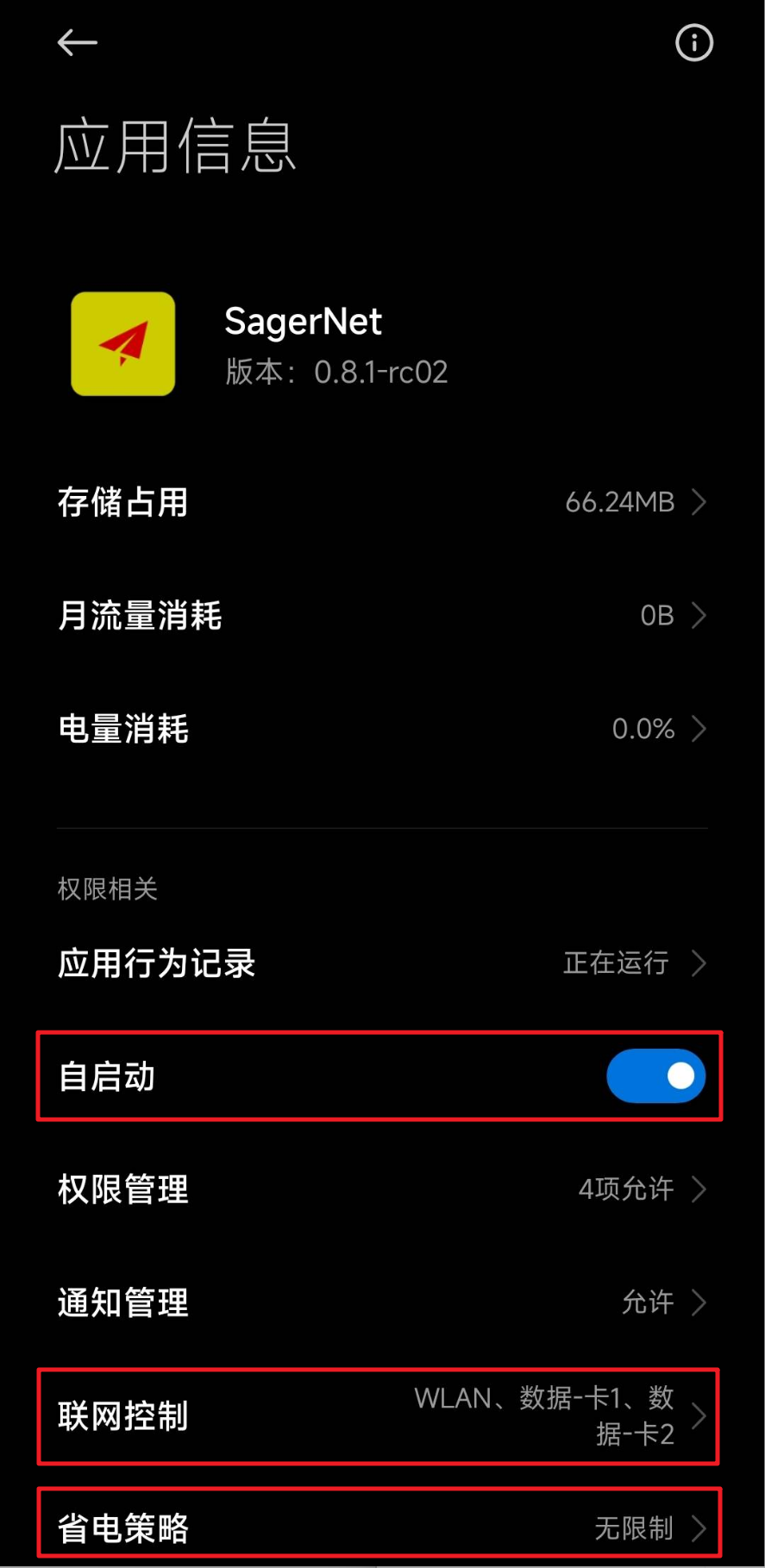Image resolution: width=765 pixels, height=1568 pixels.
Task: Open 权限管理 permission management
Action: pos(382,1189)
